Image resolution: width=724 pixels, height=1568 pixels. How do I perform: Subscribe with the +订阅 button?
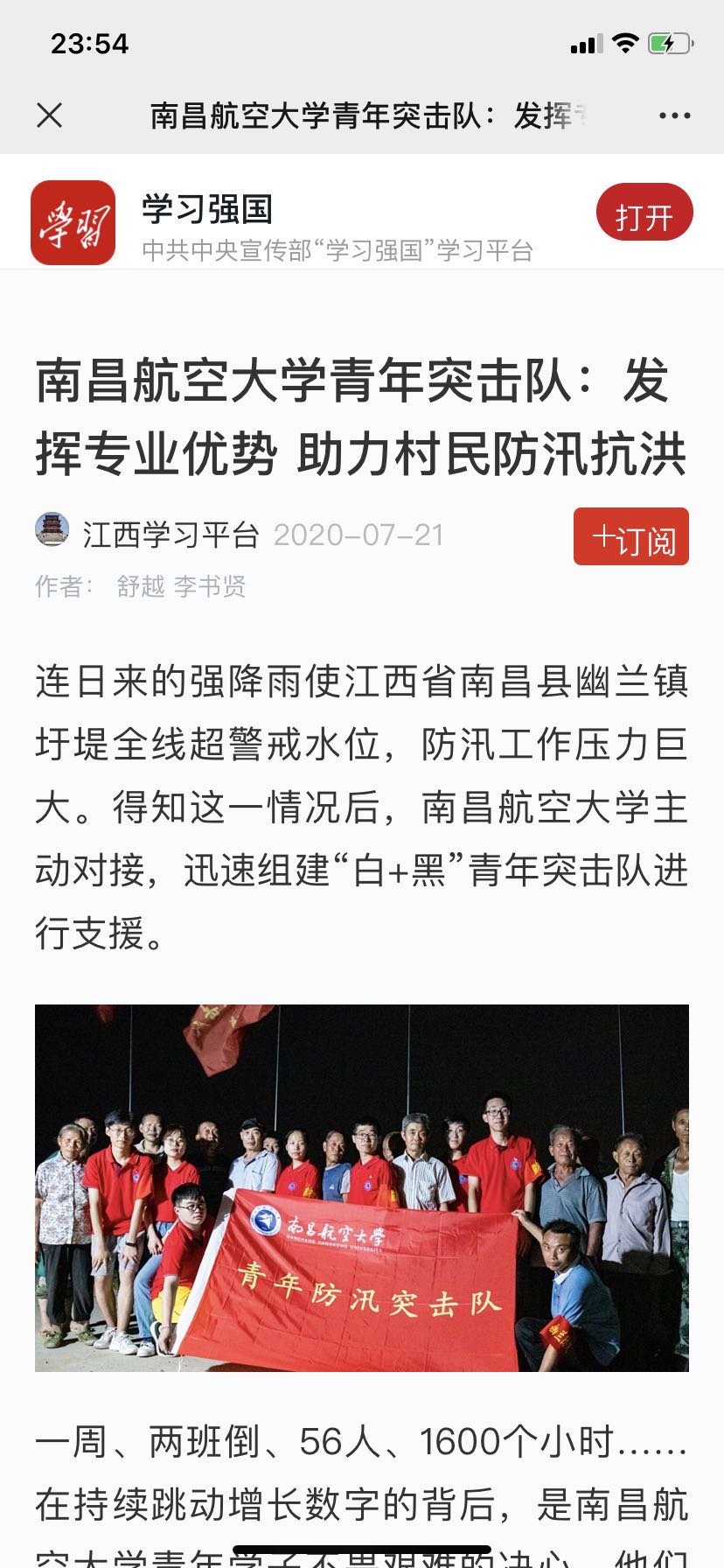point(631,537)
